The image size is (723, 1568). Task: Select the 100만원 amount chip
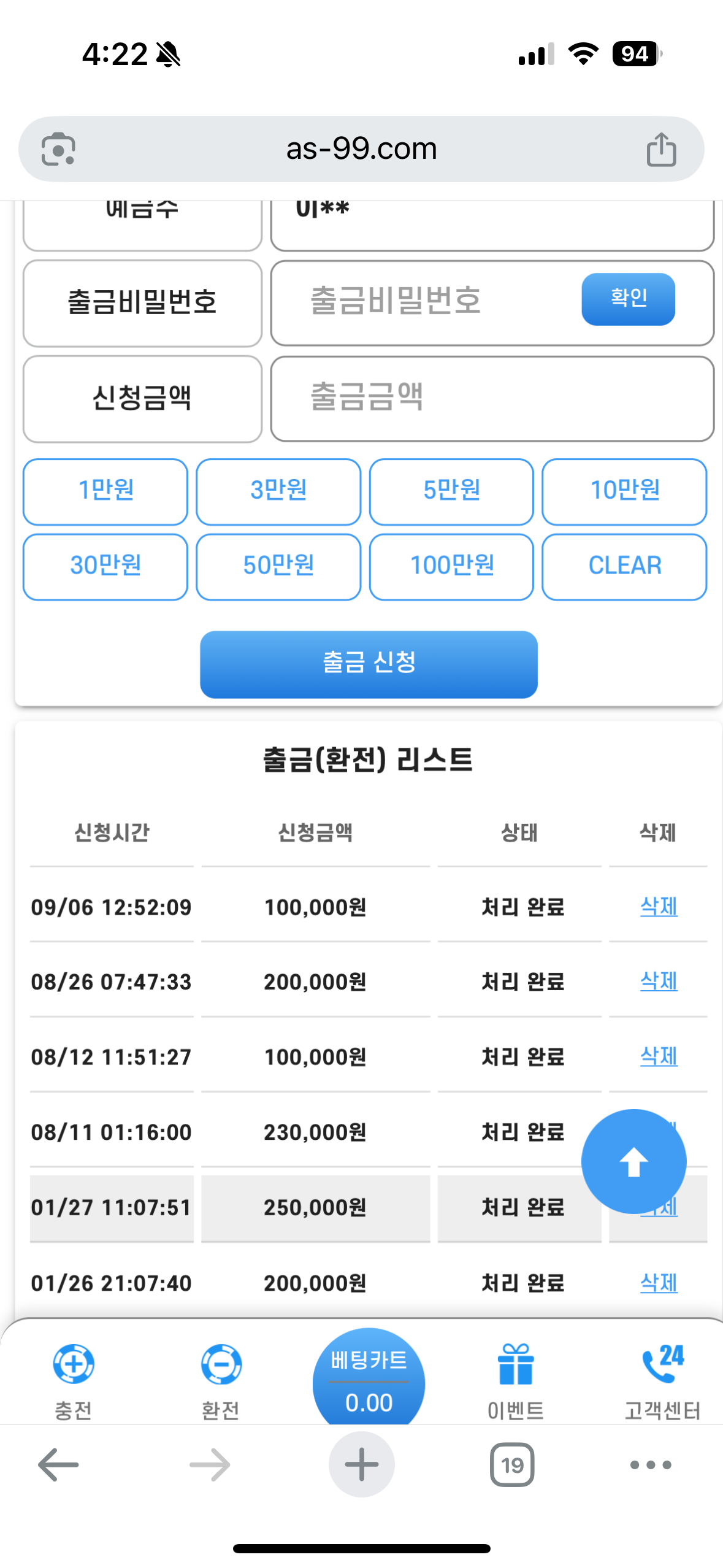pyautogui.click(x=451, y=566)
